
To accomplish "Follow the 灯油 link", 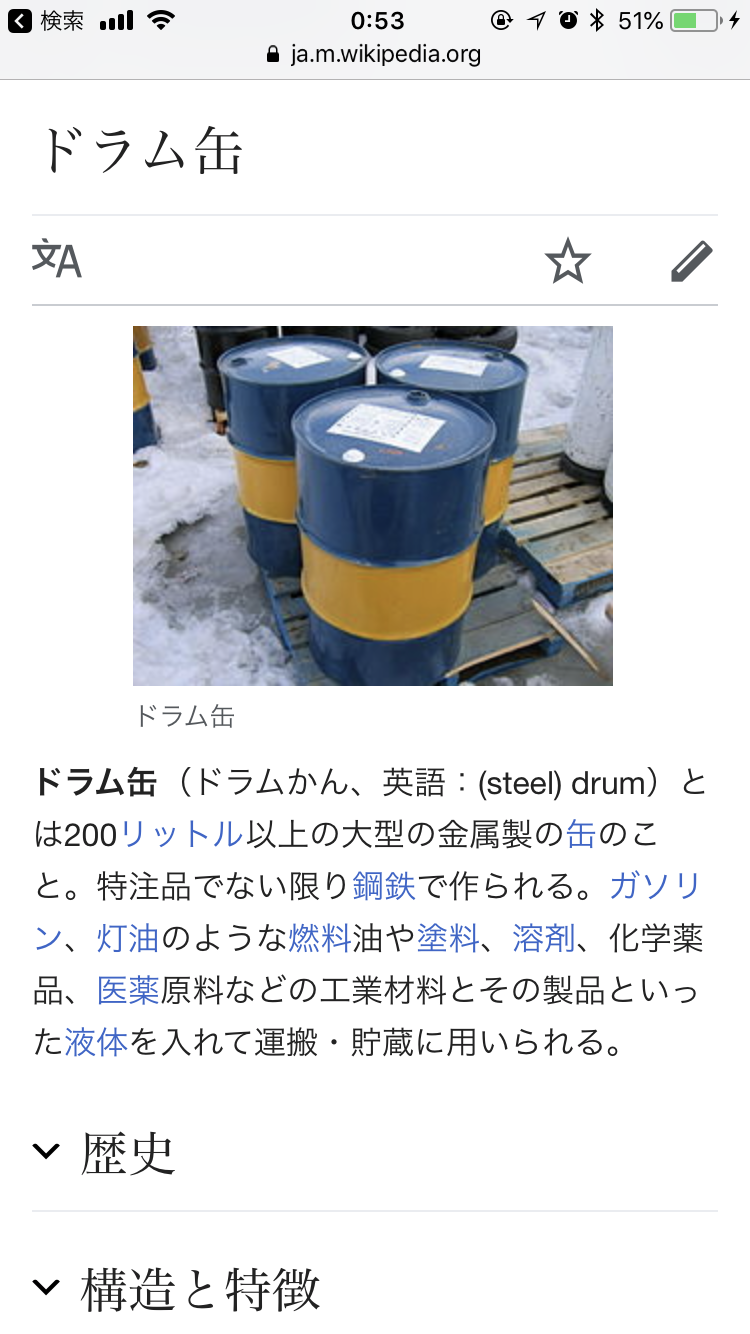I will point(128,938).
